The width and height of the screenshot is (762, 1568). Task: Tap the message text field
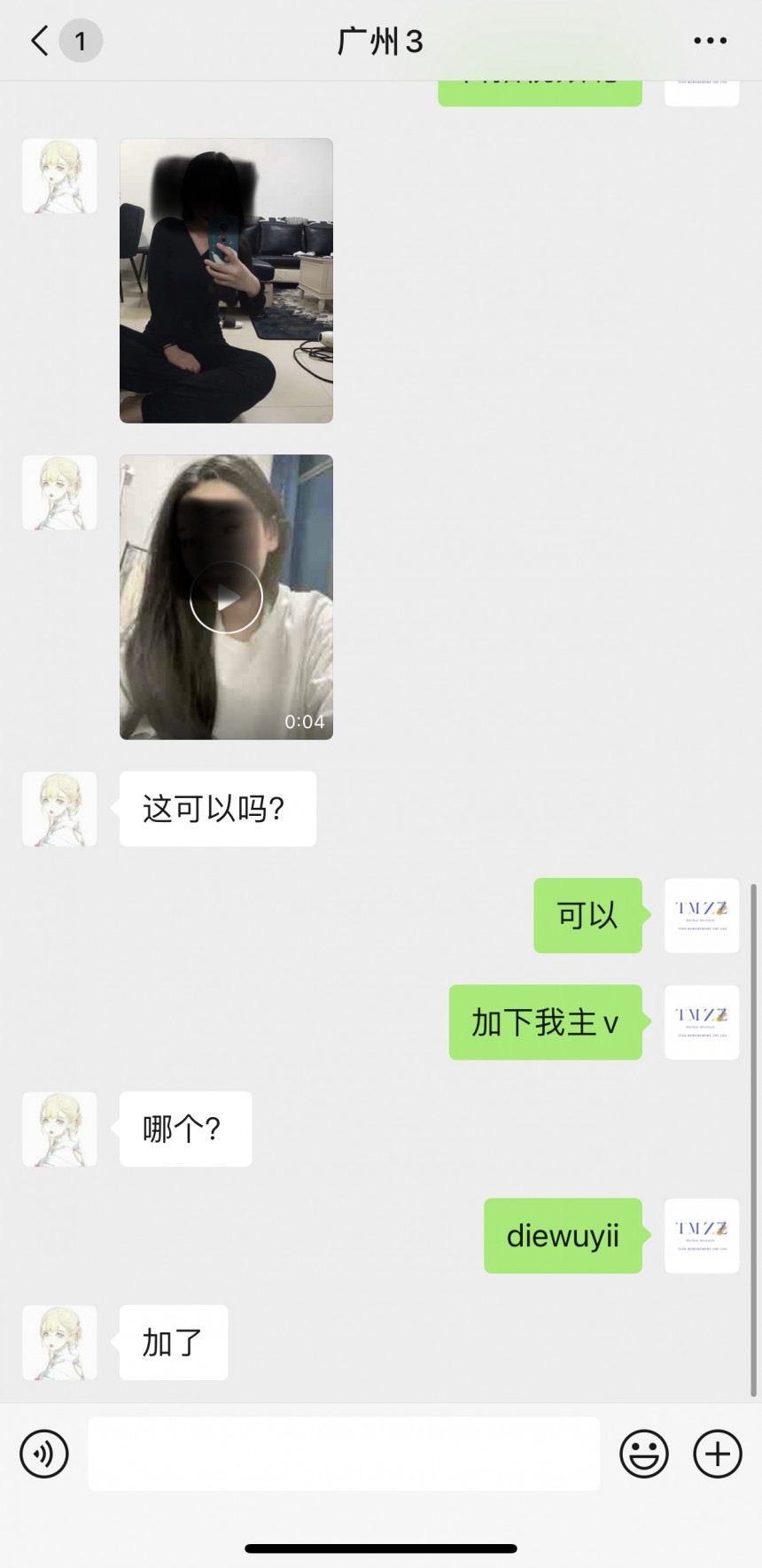pos(344,1454)
